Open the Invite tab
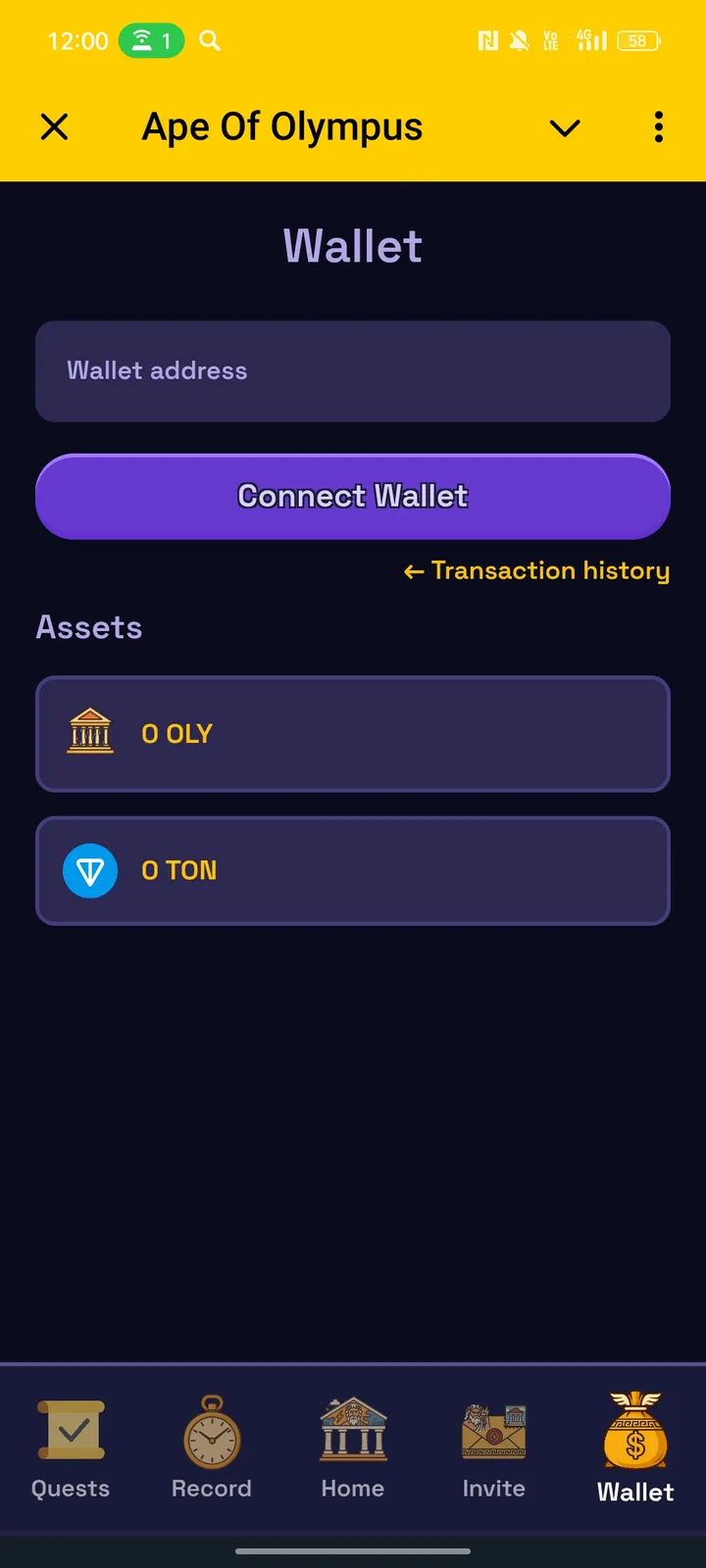This screenshot has height=1568, width=706. click(x=494, y=1446)
